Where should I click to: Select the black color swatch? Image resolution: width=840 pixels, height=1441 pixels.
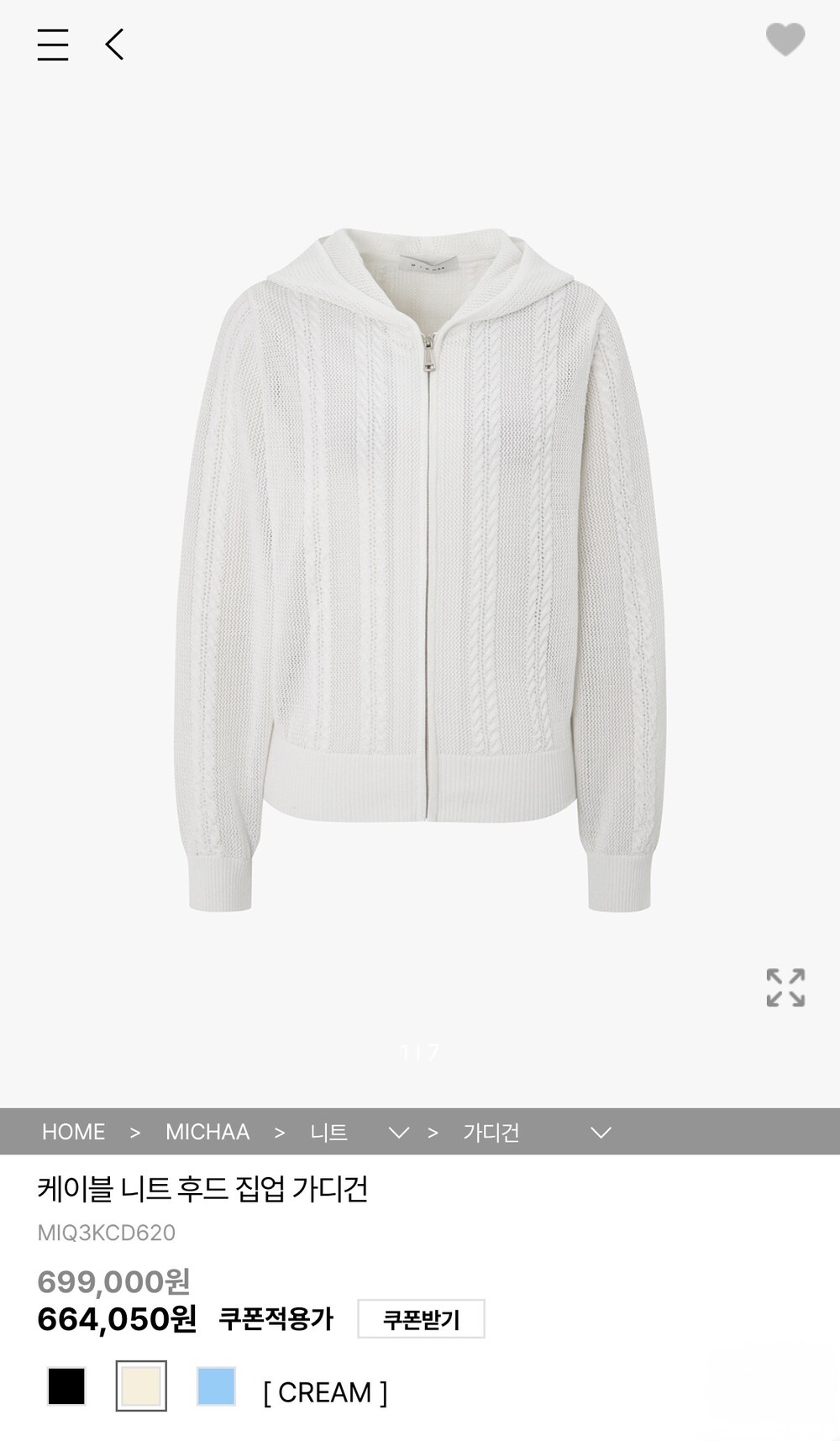click(66, 1386)
